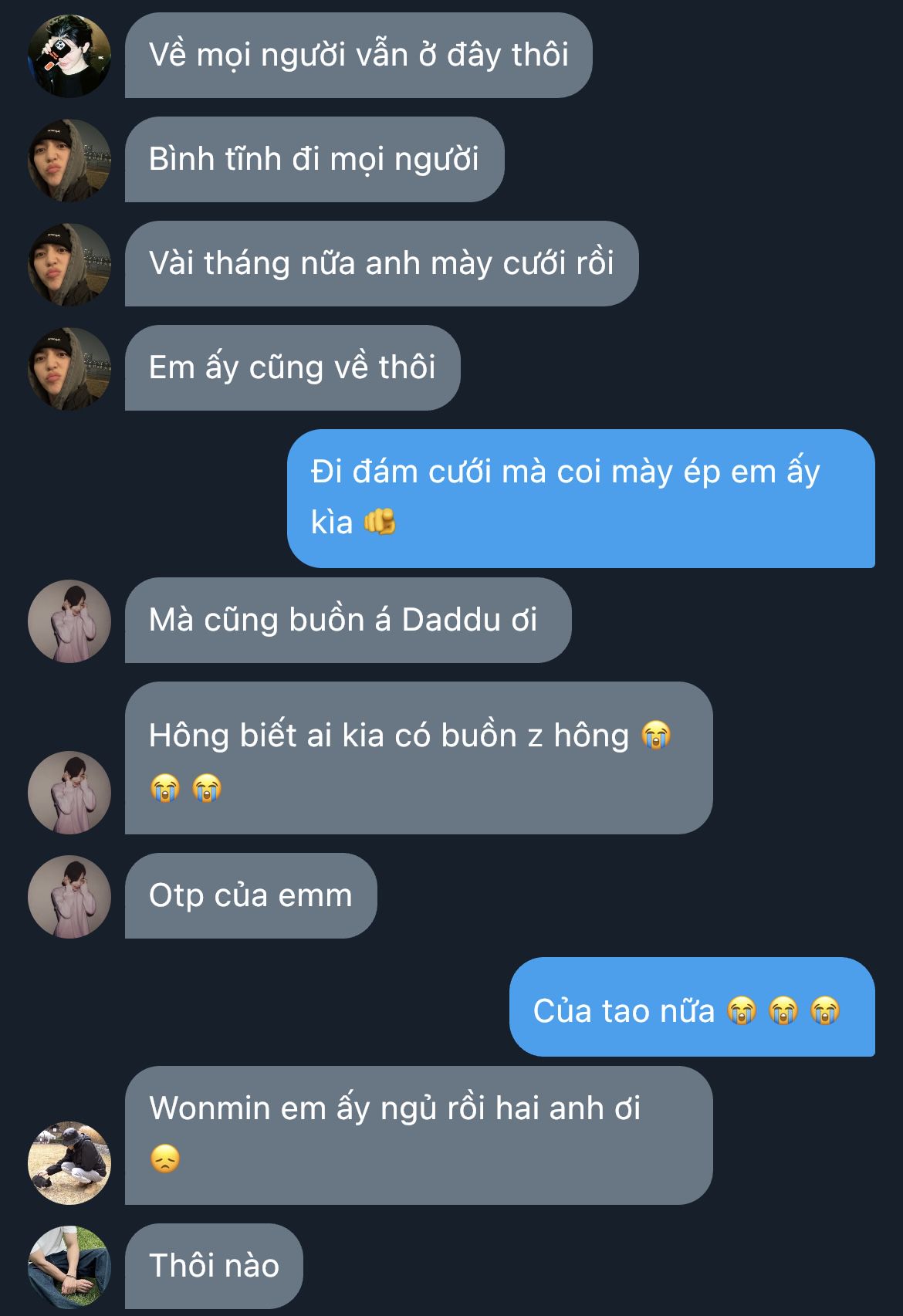View sender avatar of the "Wonmin em ấy ngủ rồi" message
903x1316 pixels.
coord(69,1162)
